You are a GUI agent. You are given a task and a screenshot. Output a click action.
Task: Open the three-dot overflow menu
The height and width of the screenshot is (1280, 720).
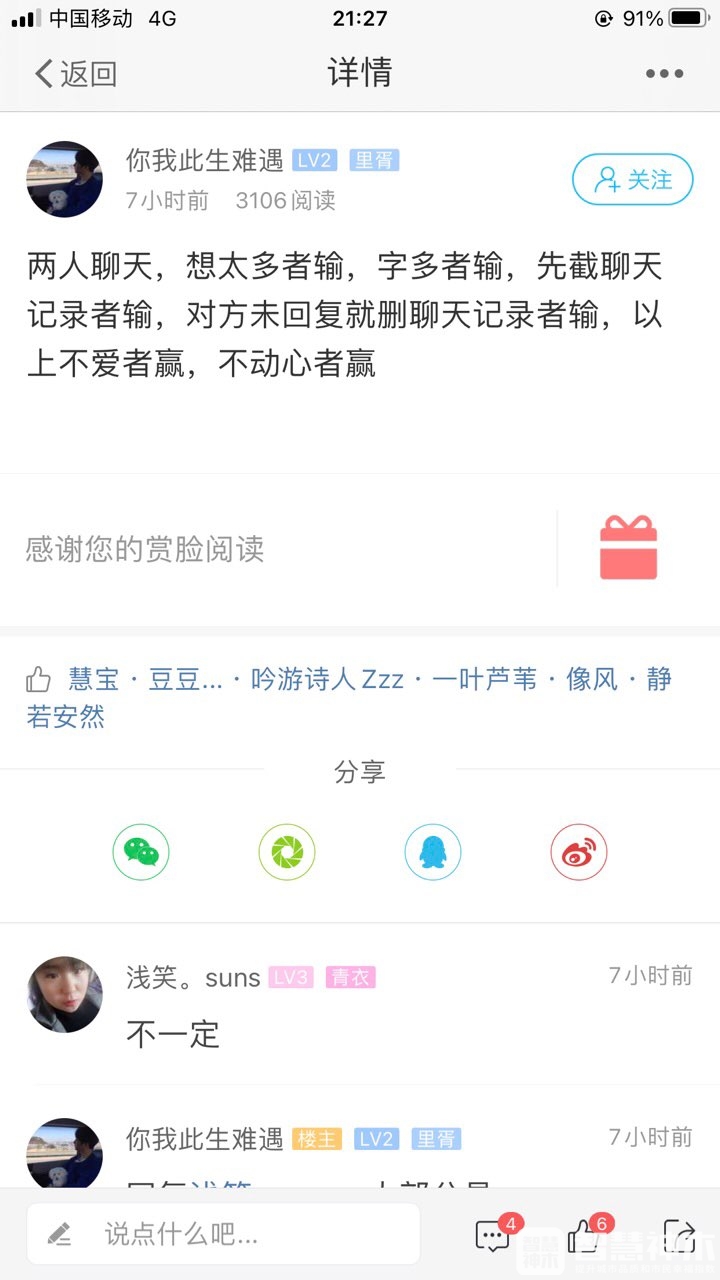tap(664, 73)
